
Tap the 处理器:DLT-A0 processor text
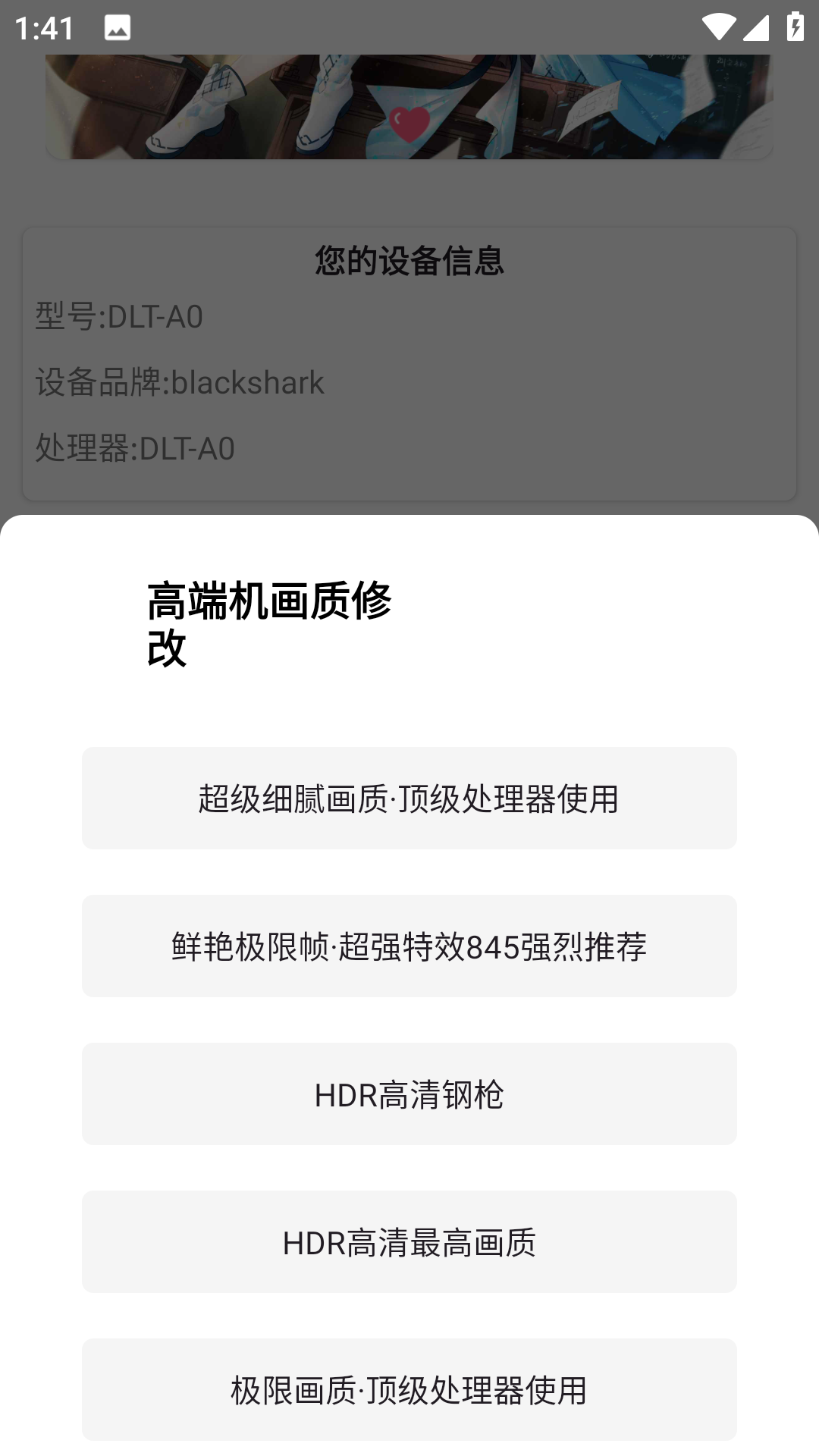tap(135, 449)
